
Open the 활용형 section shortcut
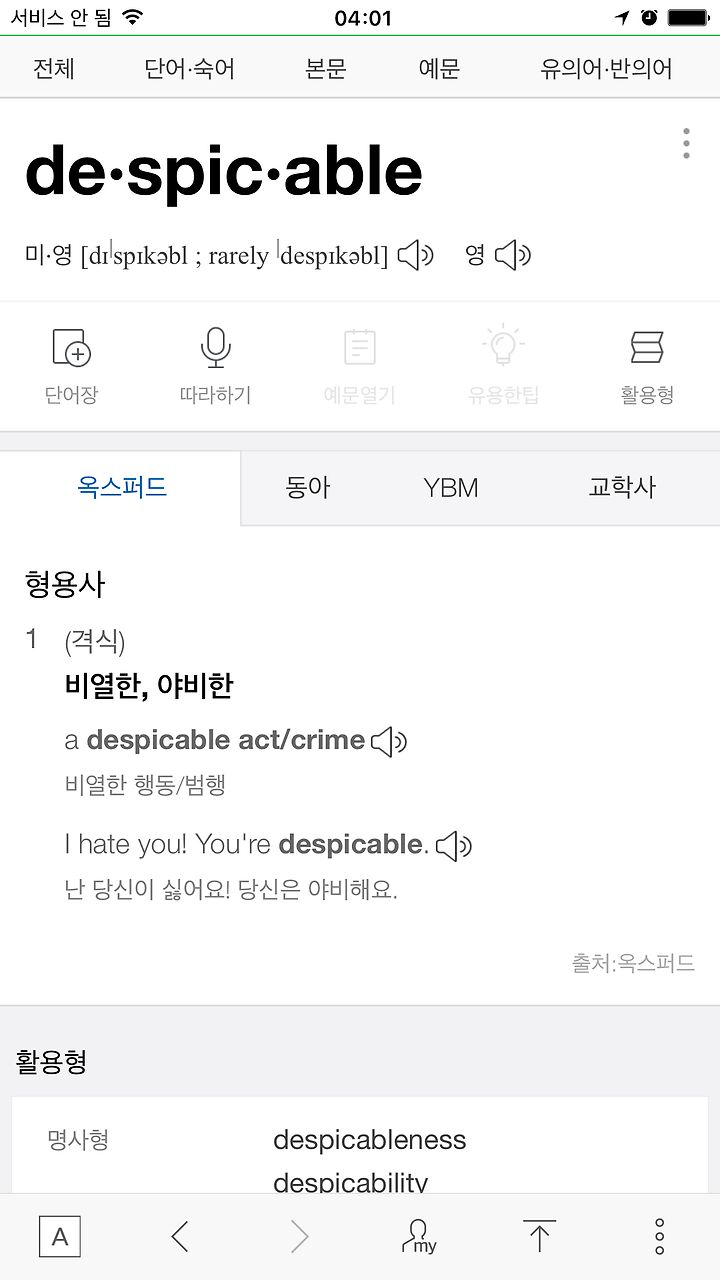click(647, 366)
